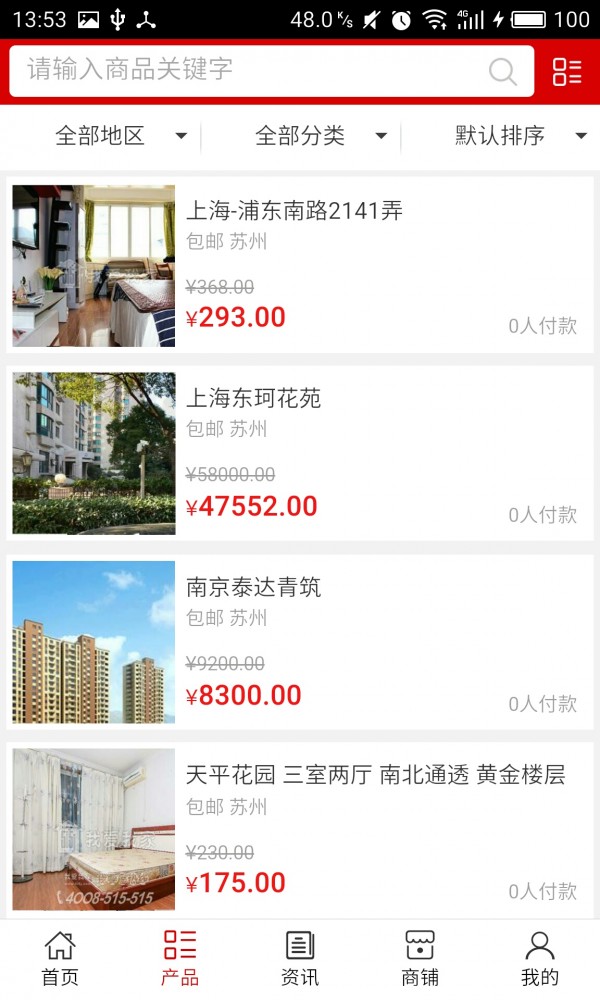This screenshot has height=1000, width=600.
Task: Go to the 商铺 tab
Action: [420, 958]
